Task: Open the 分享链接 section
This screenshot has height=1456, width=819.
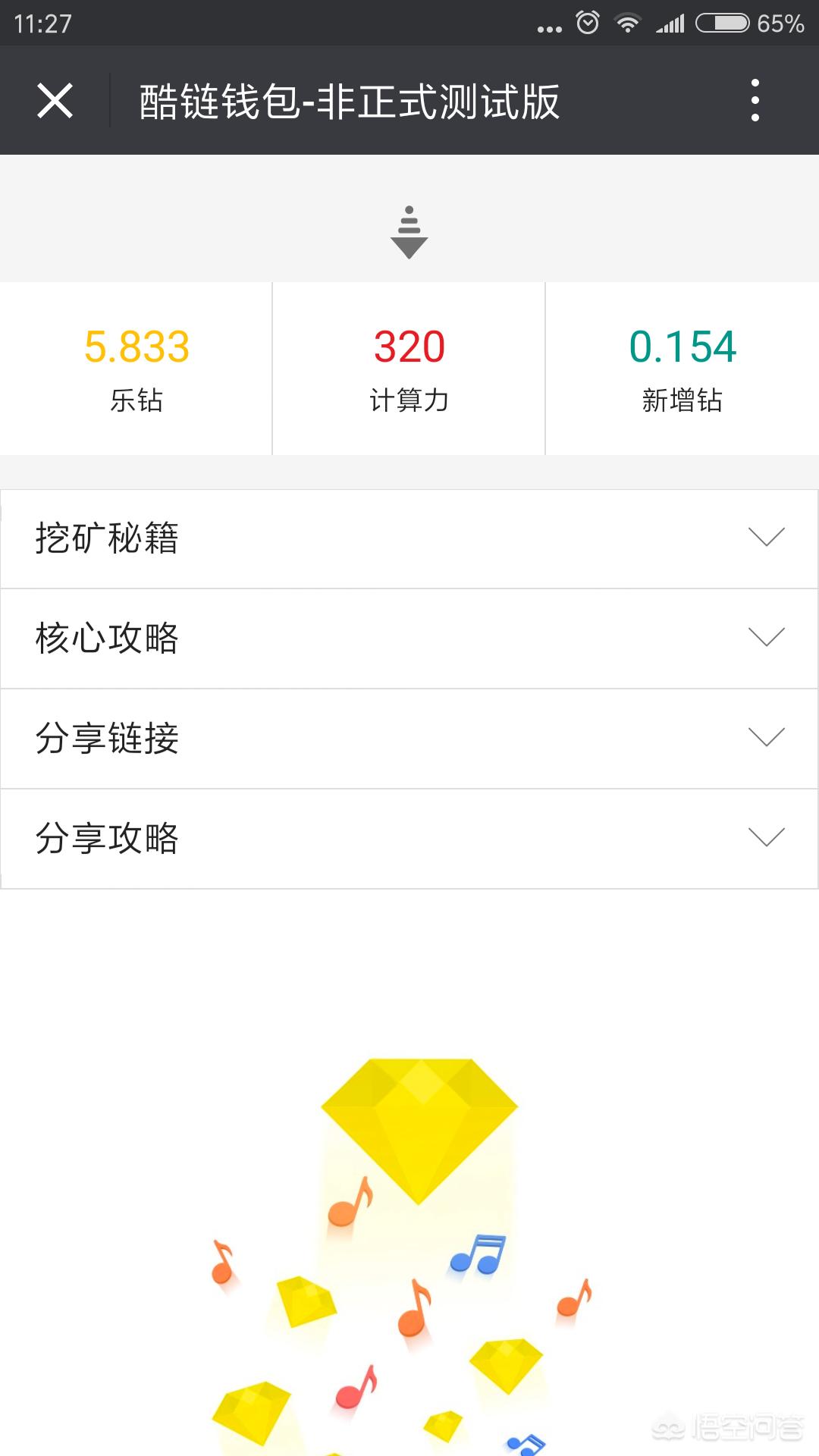Action: click(409, 739)
